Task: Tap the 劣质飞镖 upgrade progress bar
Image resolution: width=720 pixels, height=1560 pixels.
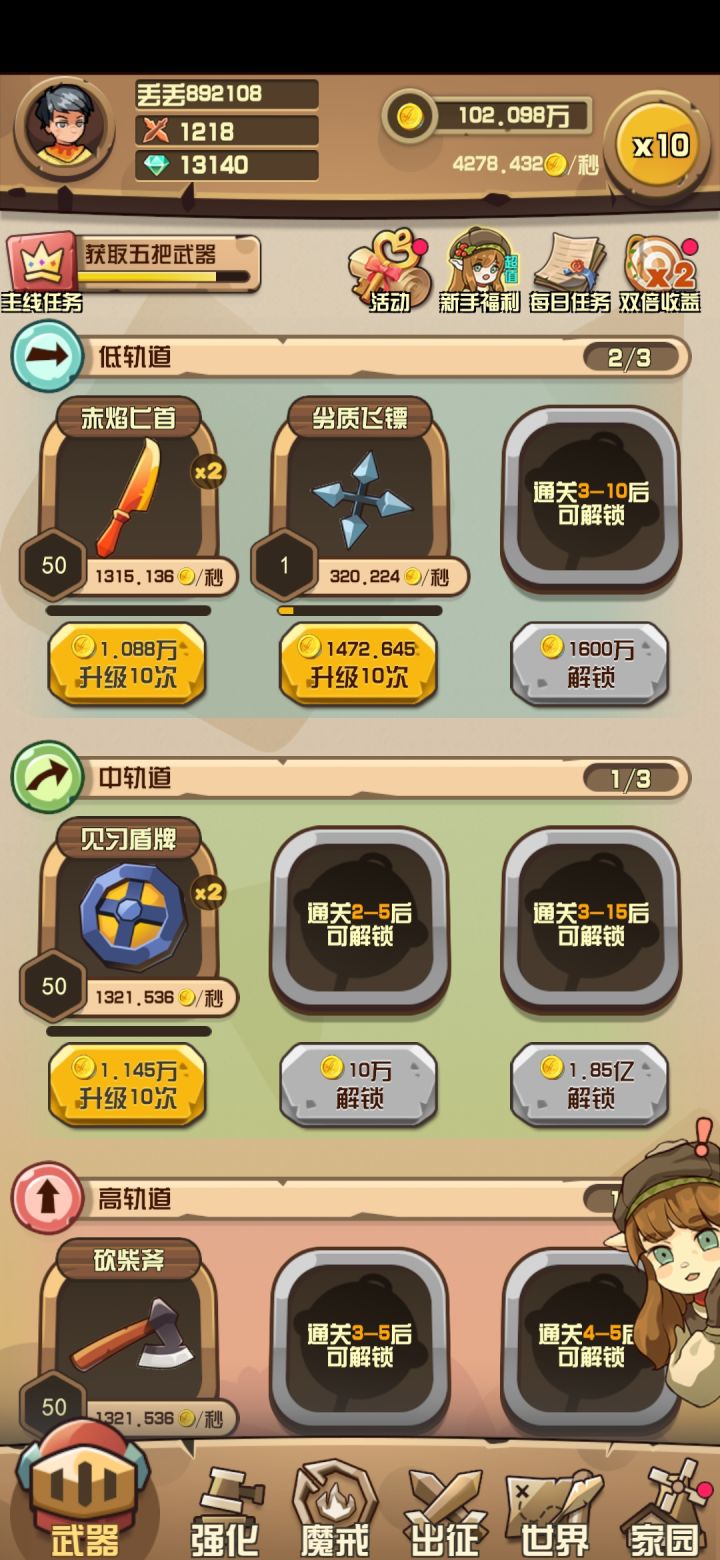Action: (x=358, y=610)
